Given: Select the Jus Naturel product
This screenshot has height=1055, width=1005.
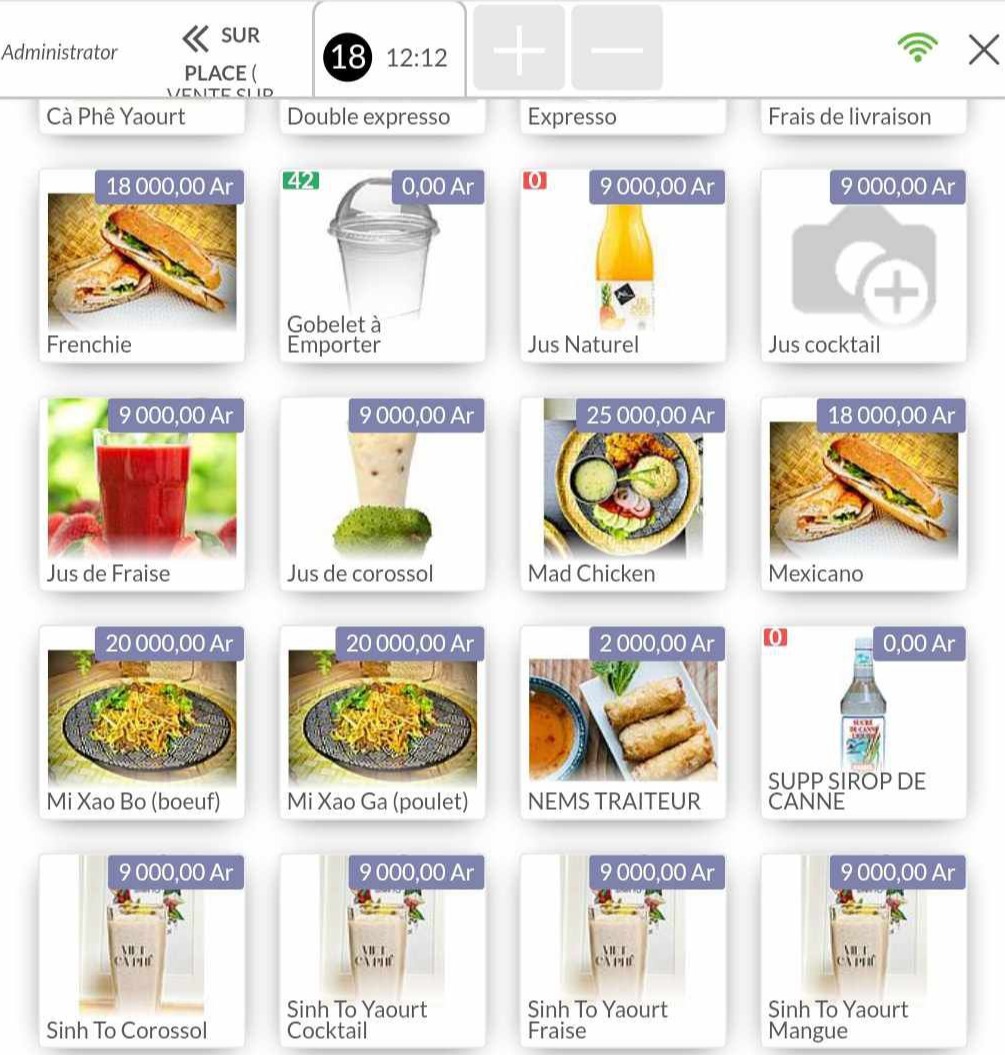Looking at the screenshot, I should click(x=623, y=265).
